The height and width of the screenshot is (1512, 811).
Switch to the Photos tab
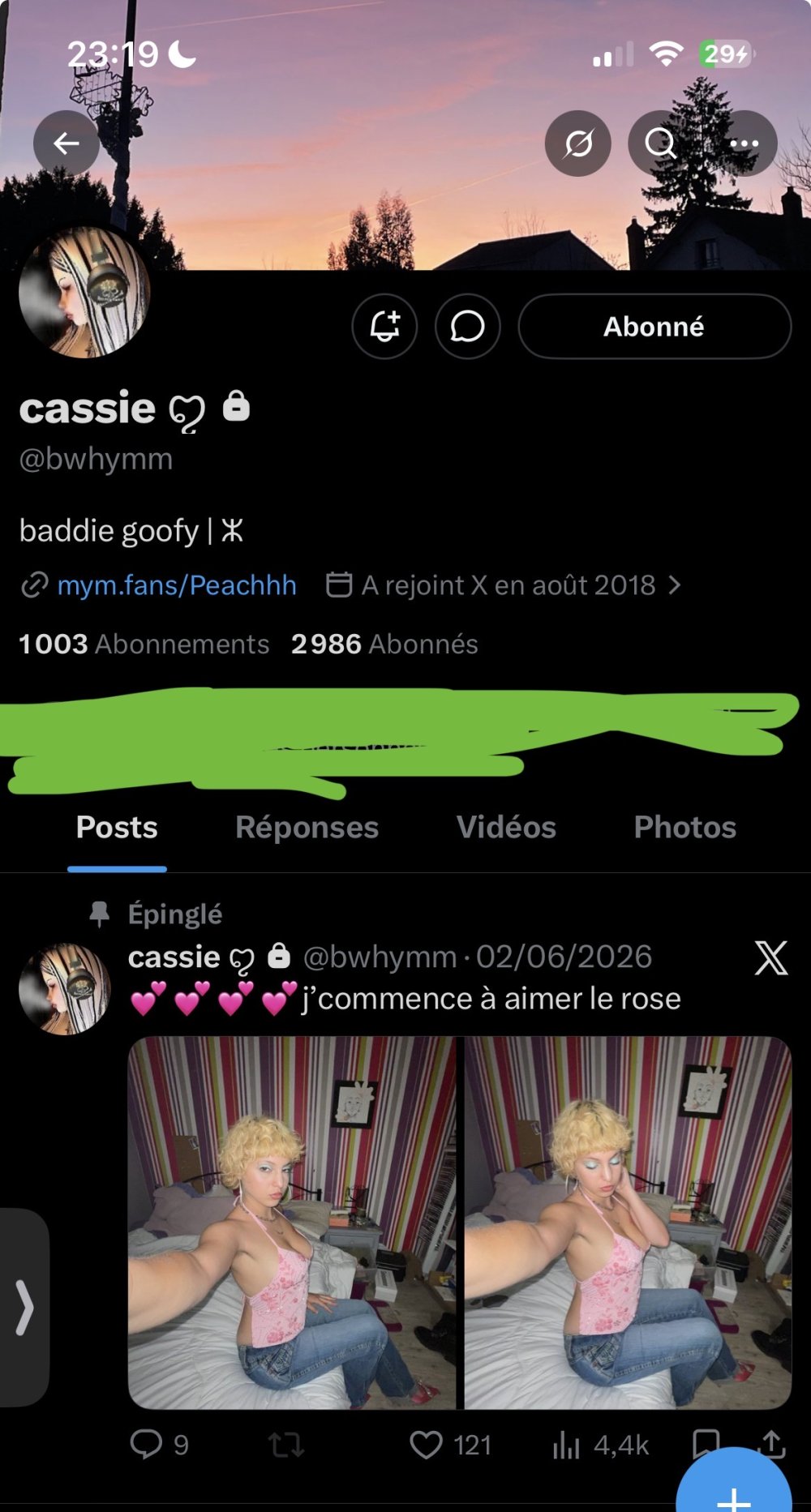pyautogui.click(x=685, y=827)
